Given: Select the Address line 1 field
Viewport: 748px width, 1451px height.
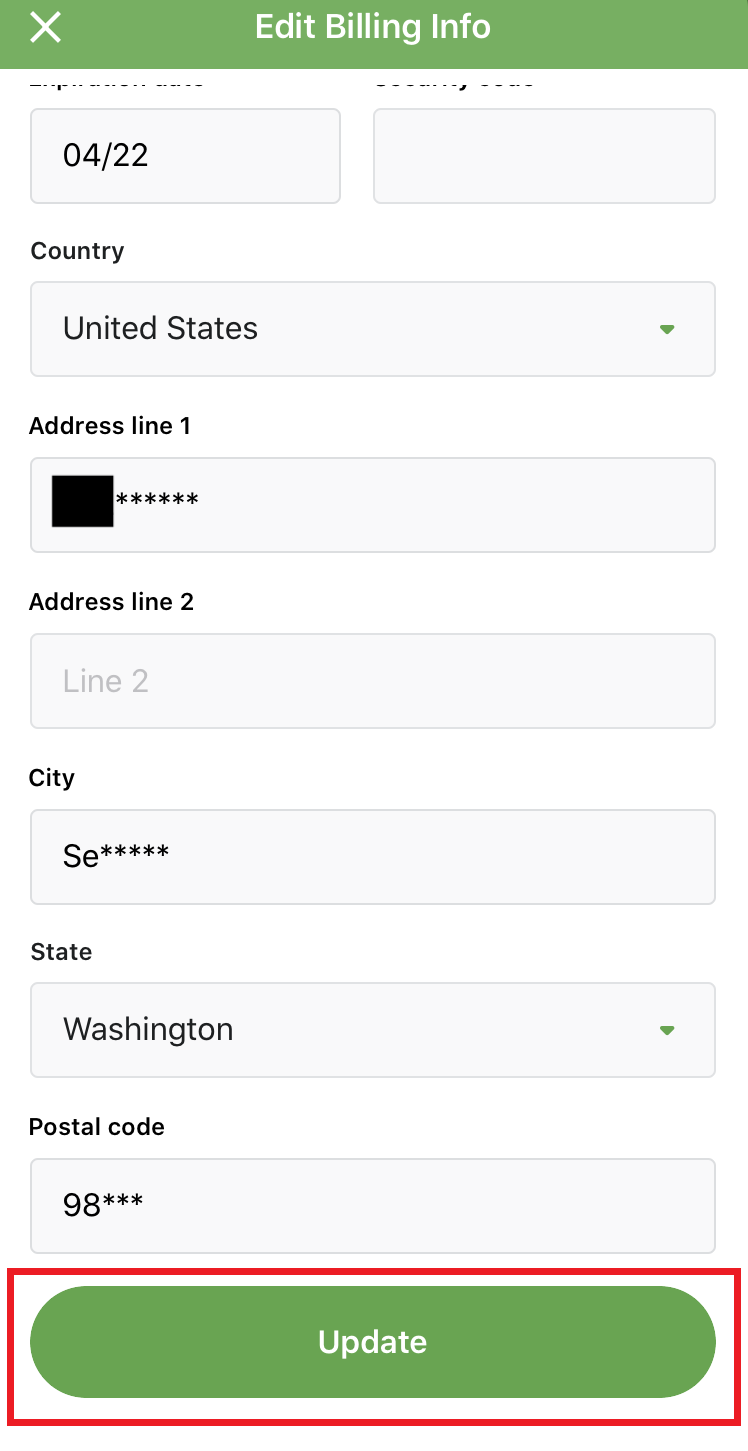Looking at the screenshot, I should 373,505.
